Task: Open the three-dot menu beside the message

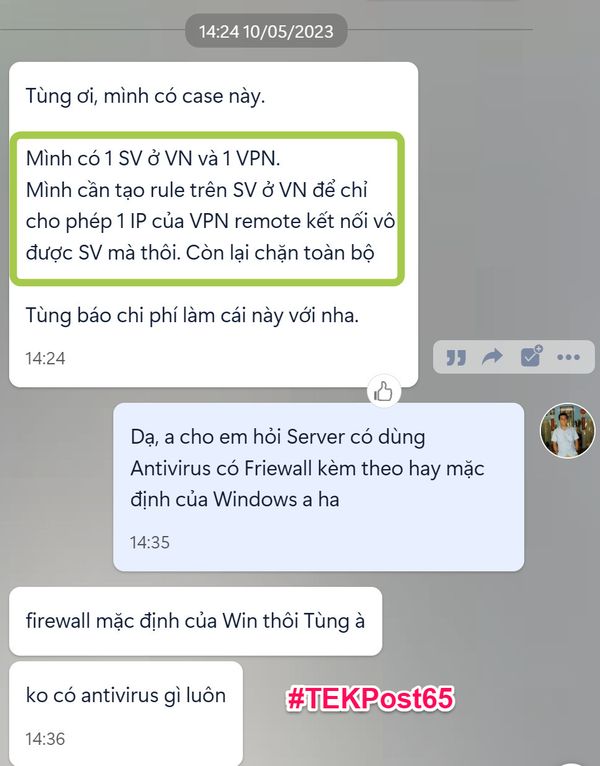Action: coord(568,357)
